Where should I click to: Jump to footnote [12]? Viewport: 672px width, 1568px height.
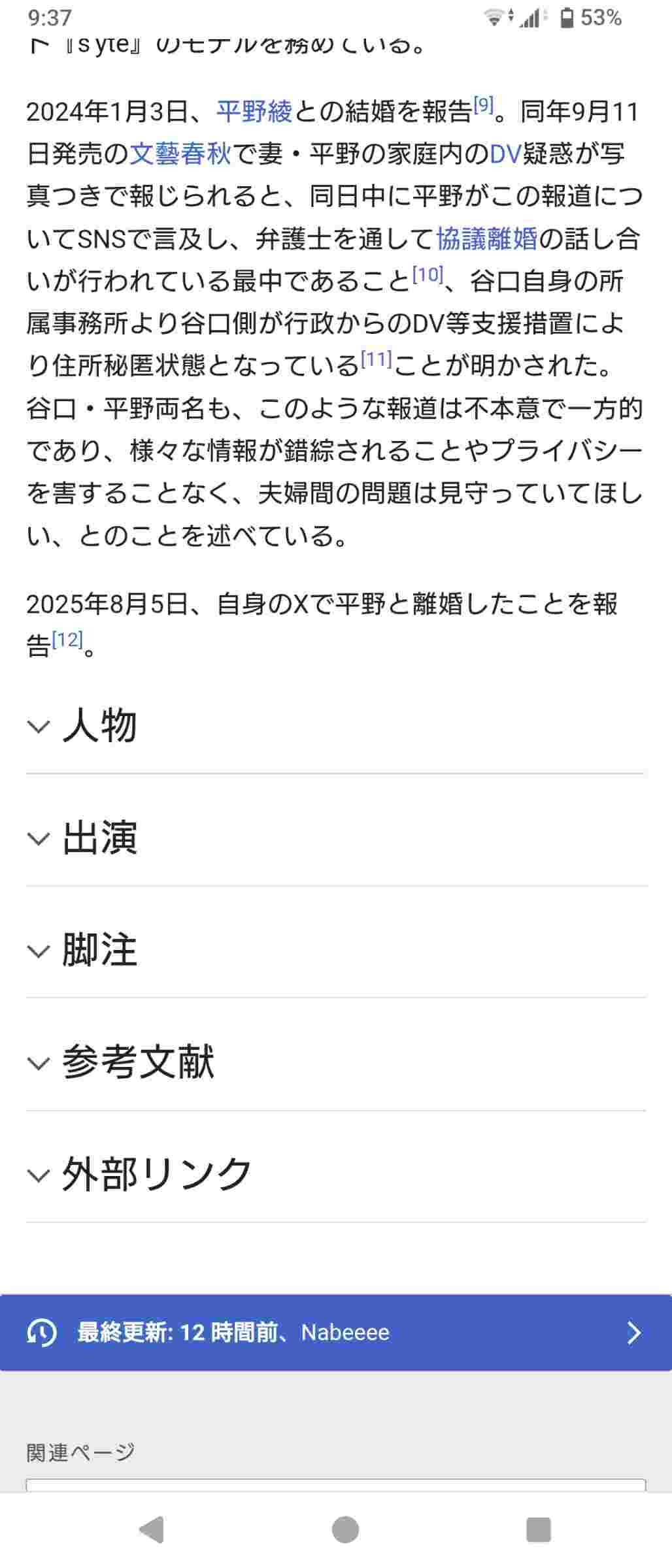67,639
